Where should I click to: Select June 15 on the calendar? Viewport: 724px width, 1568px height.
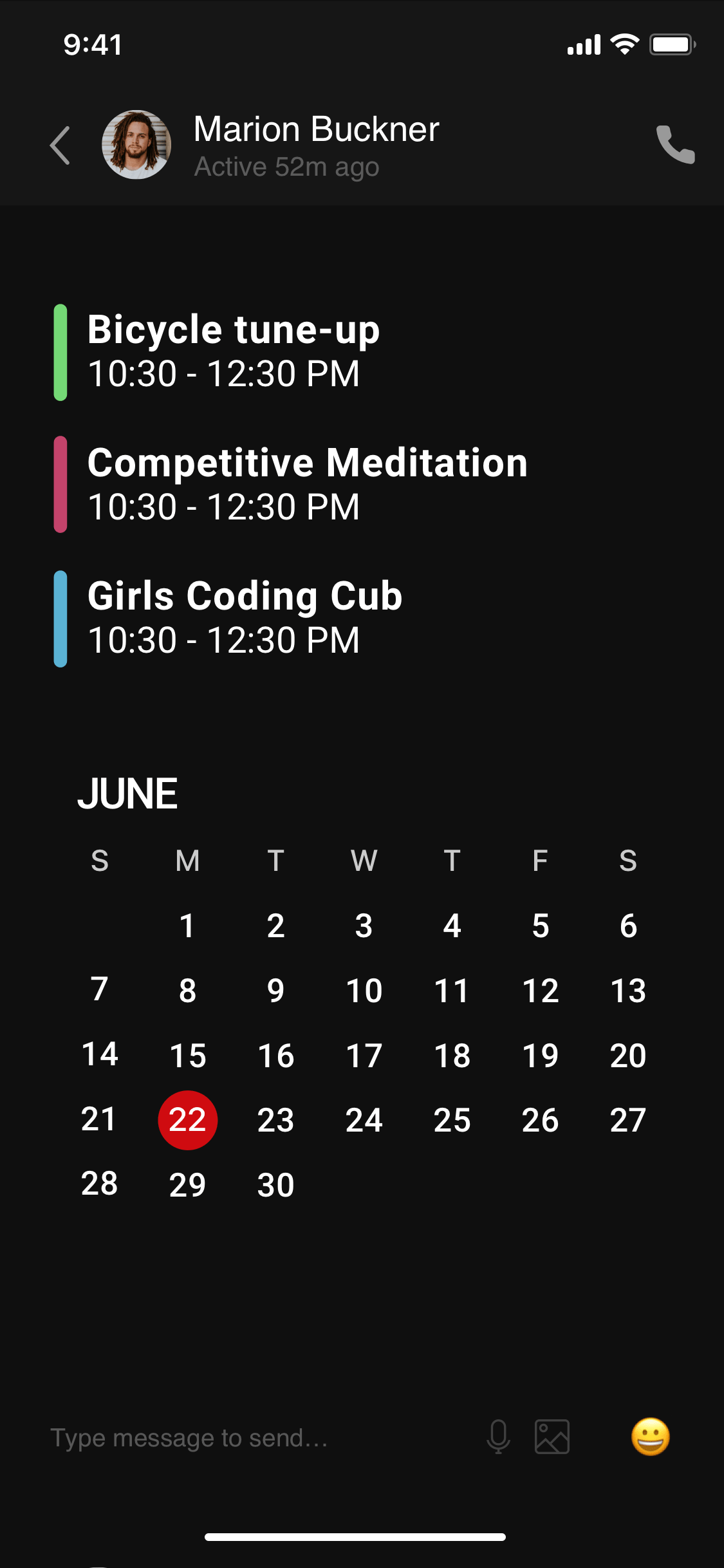coord(187,1056)
